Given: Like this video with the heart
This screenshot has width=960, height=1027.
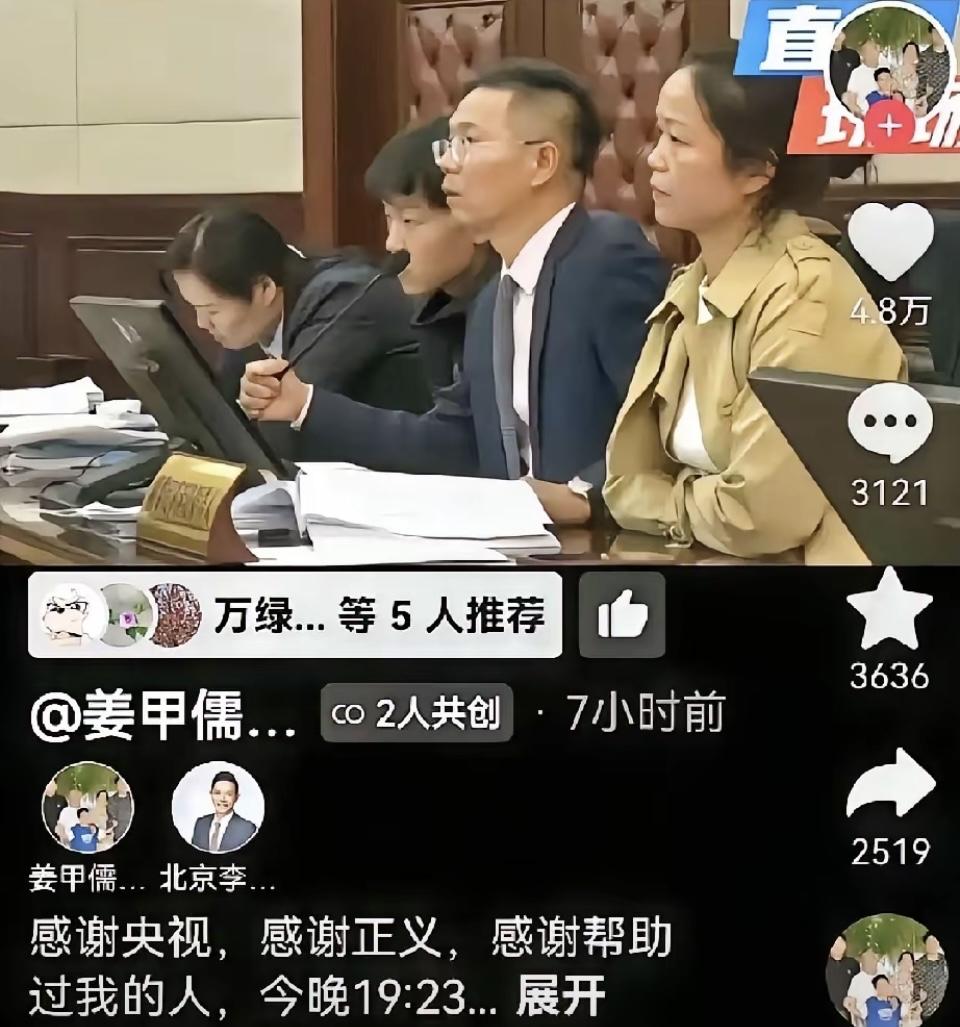Looking at the screenshot, I should pyautogui.click(x=890, y=243).
